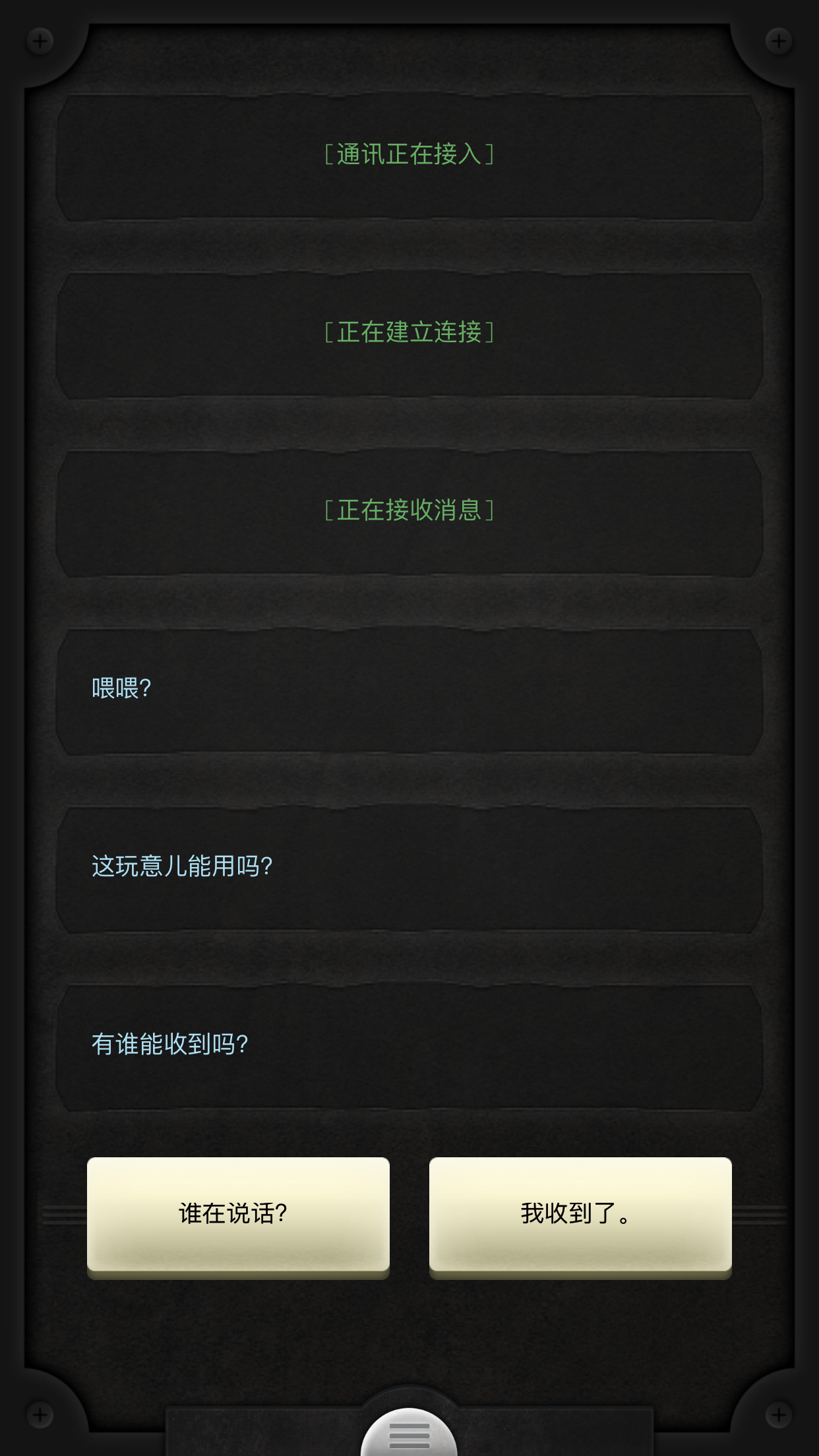Click the green status [正在接收消息]
This screenshot has width=819, height=1456.
coord(409,509)
